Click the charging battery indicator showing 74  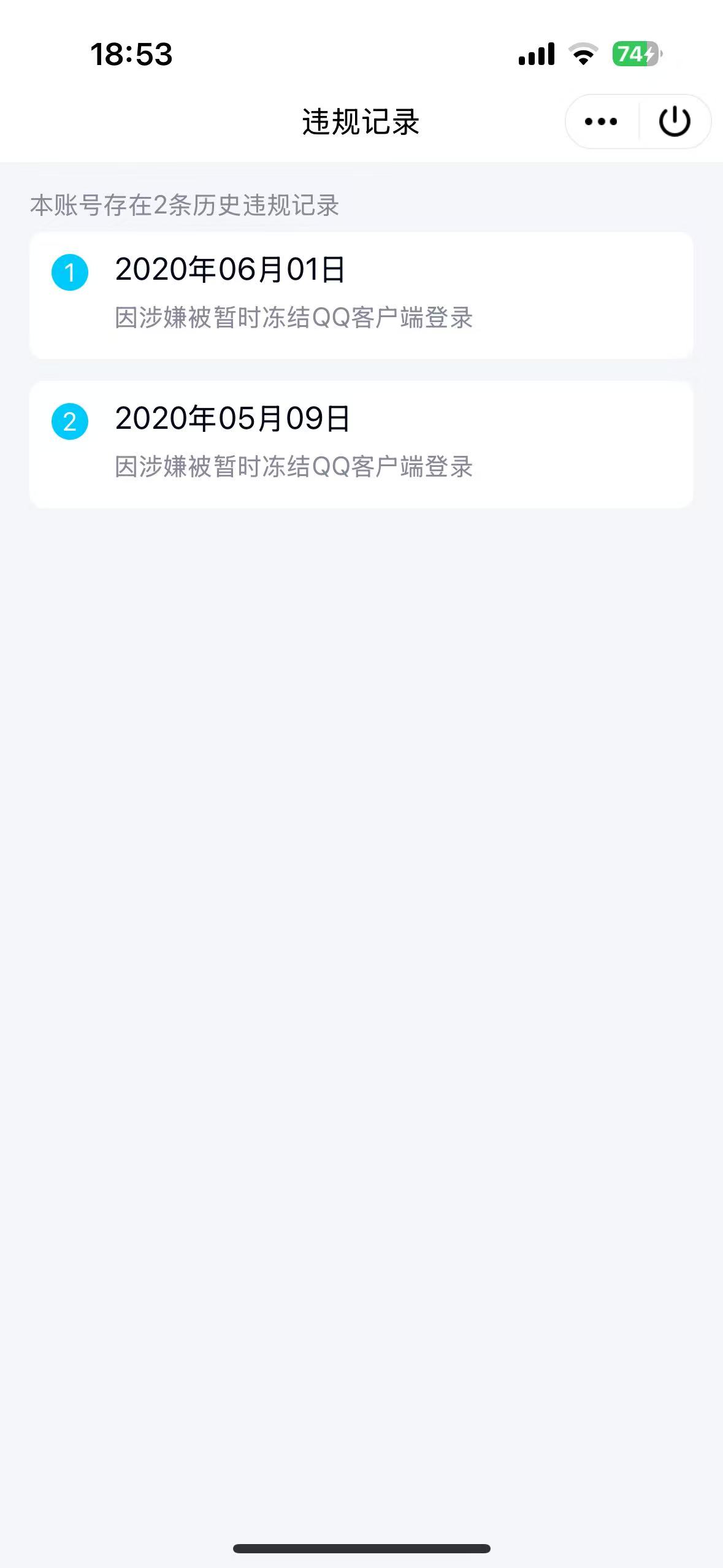[634, 54]
